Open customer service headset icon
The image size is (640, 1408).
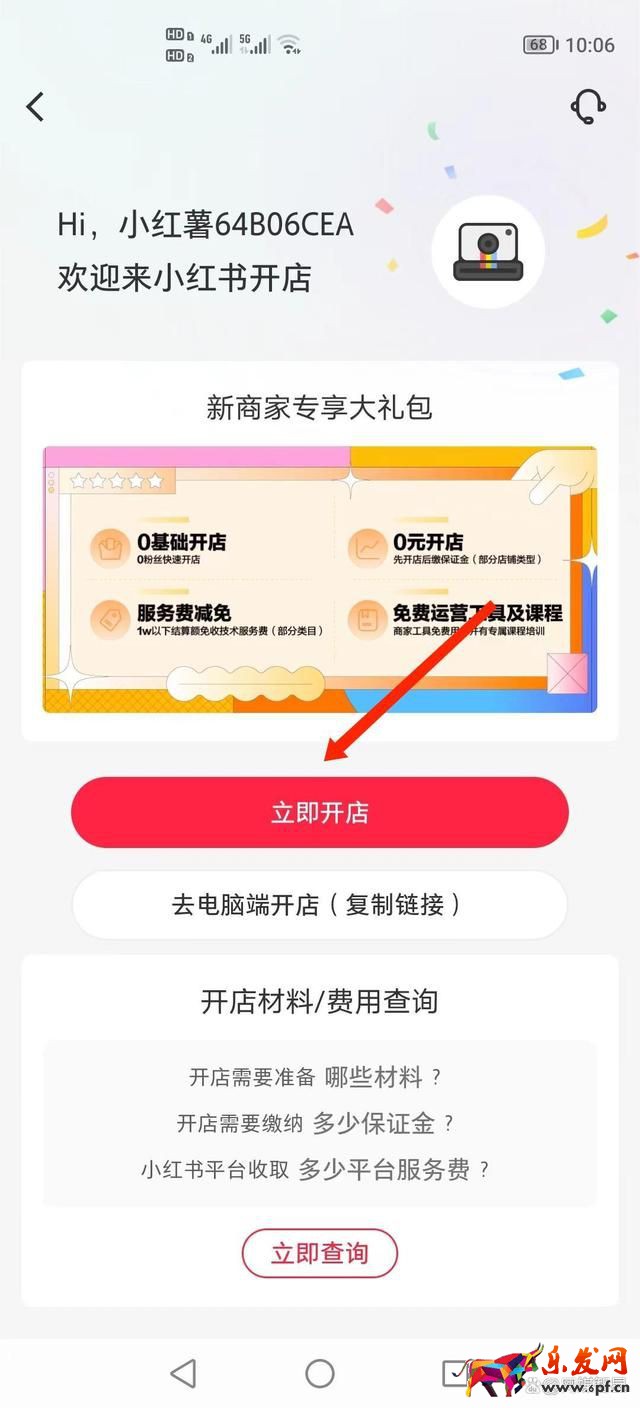coord(588,106)
